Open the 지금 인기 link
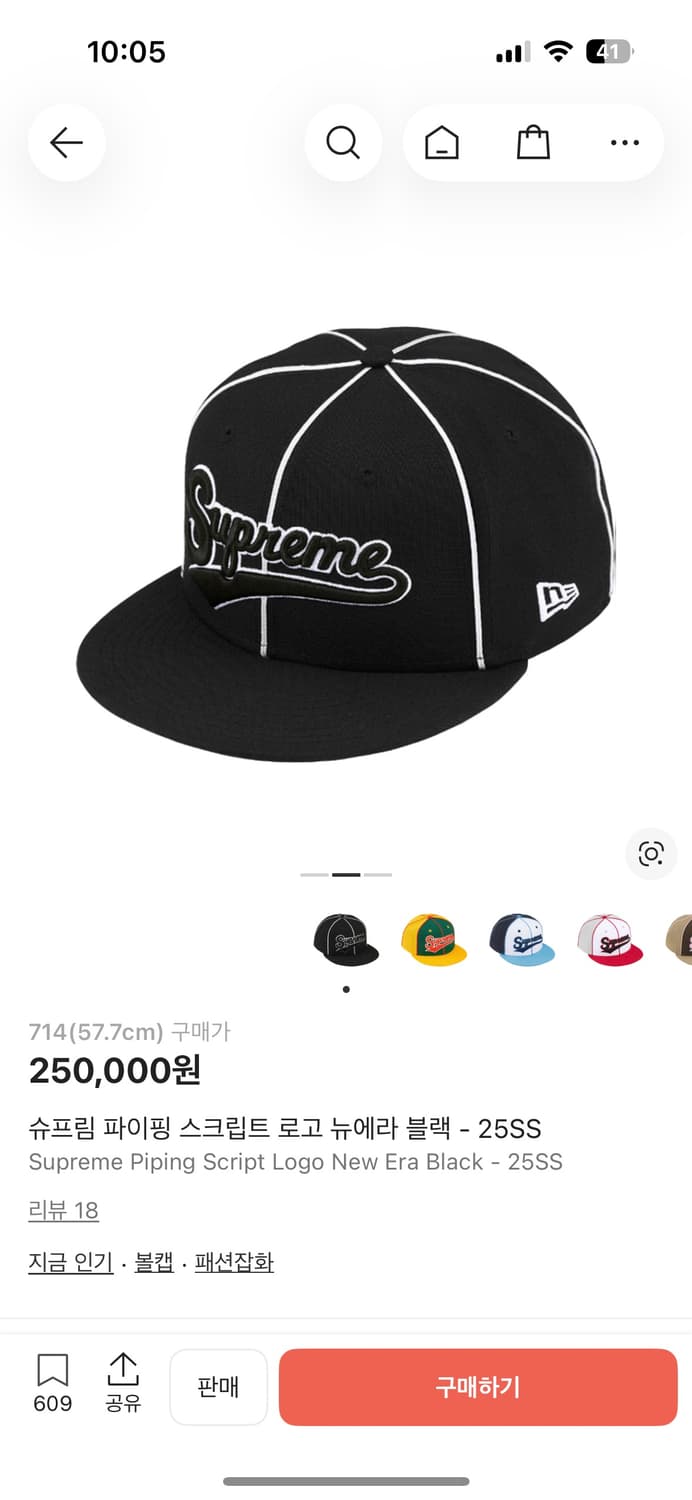The width and height of the screenshot is (692, 1500). coord(70,1262)
